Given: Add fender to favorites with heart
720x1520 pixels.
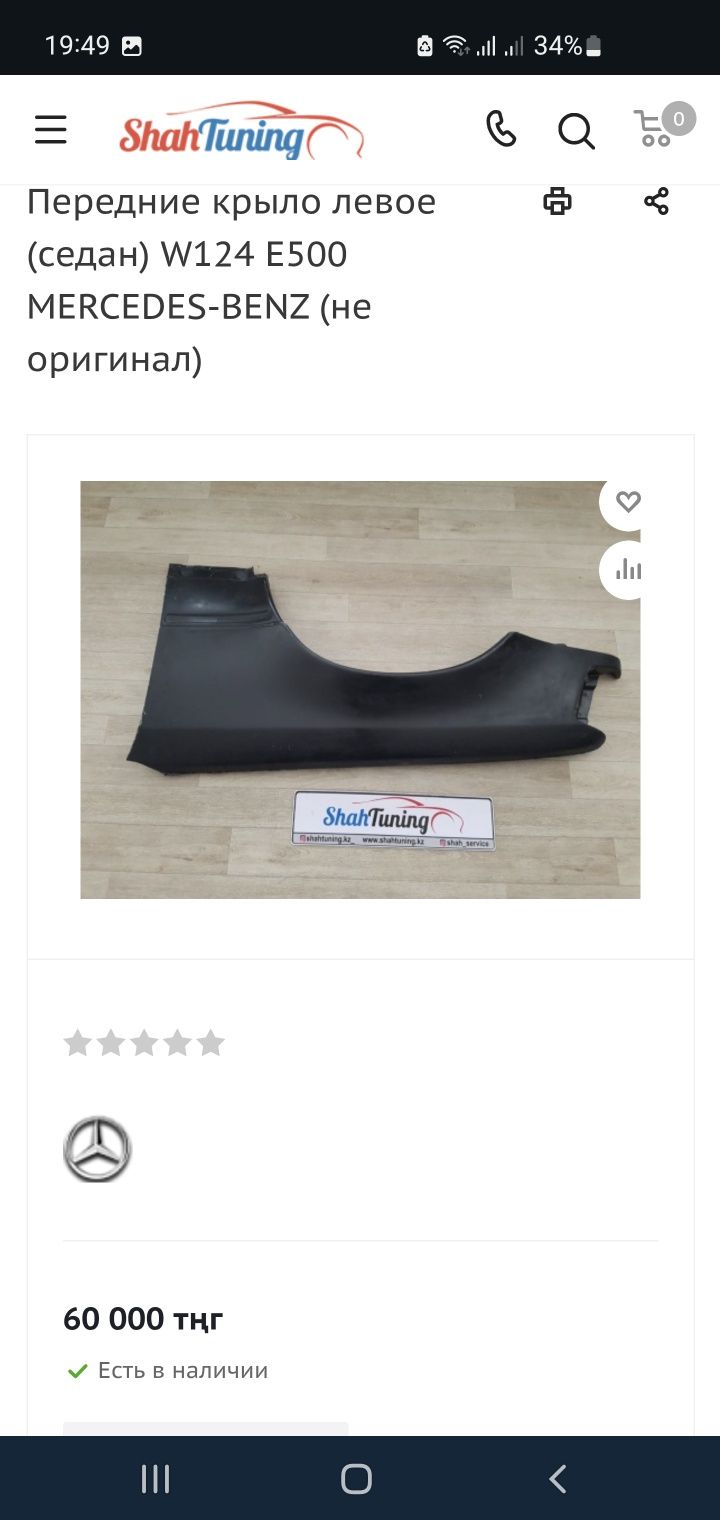Looking at the screenshot, I should (x=628, y=502).
